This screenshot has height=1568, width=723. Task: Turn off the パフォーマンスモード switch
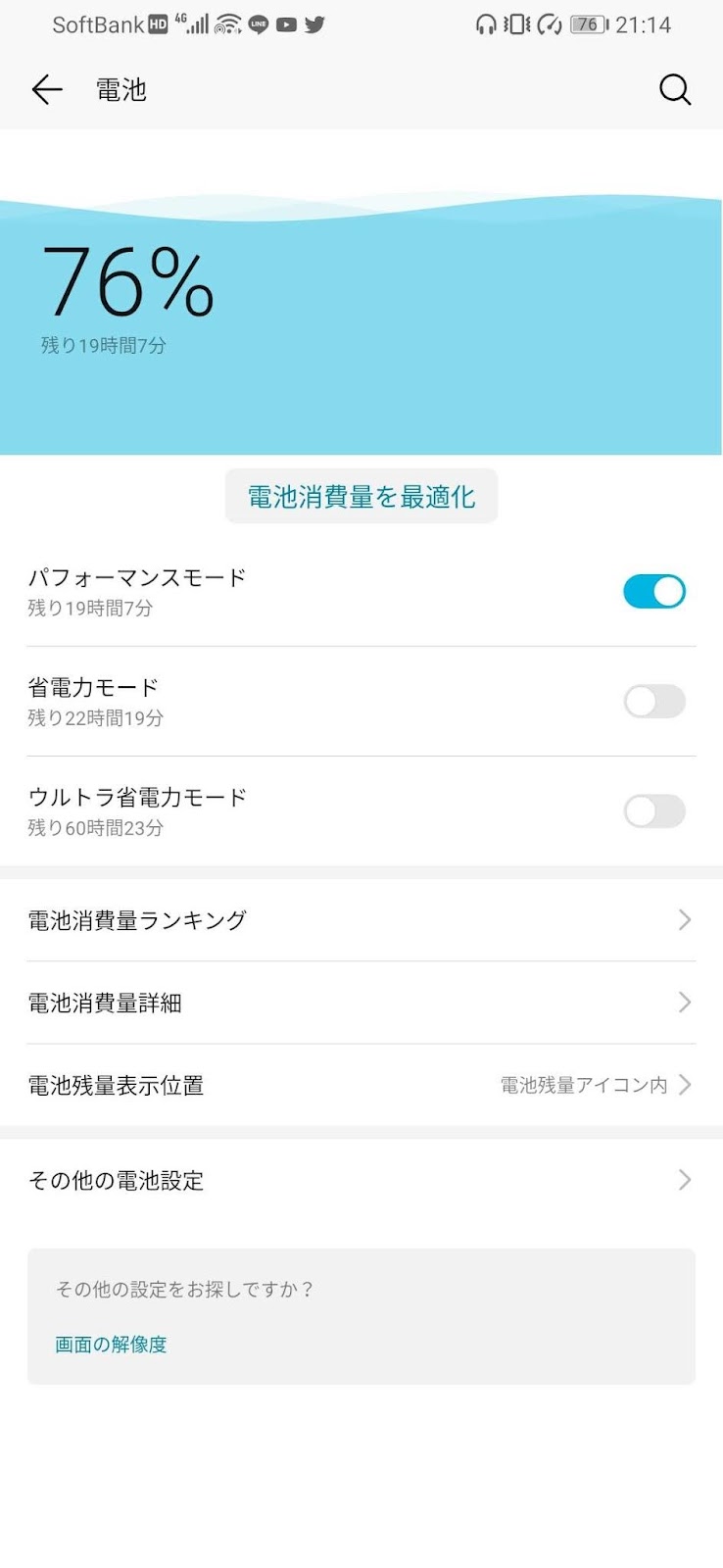click(x=654, y=592)
